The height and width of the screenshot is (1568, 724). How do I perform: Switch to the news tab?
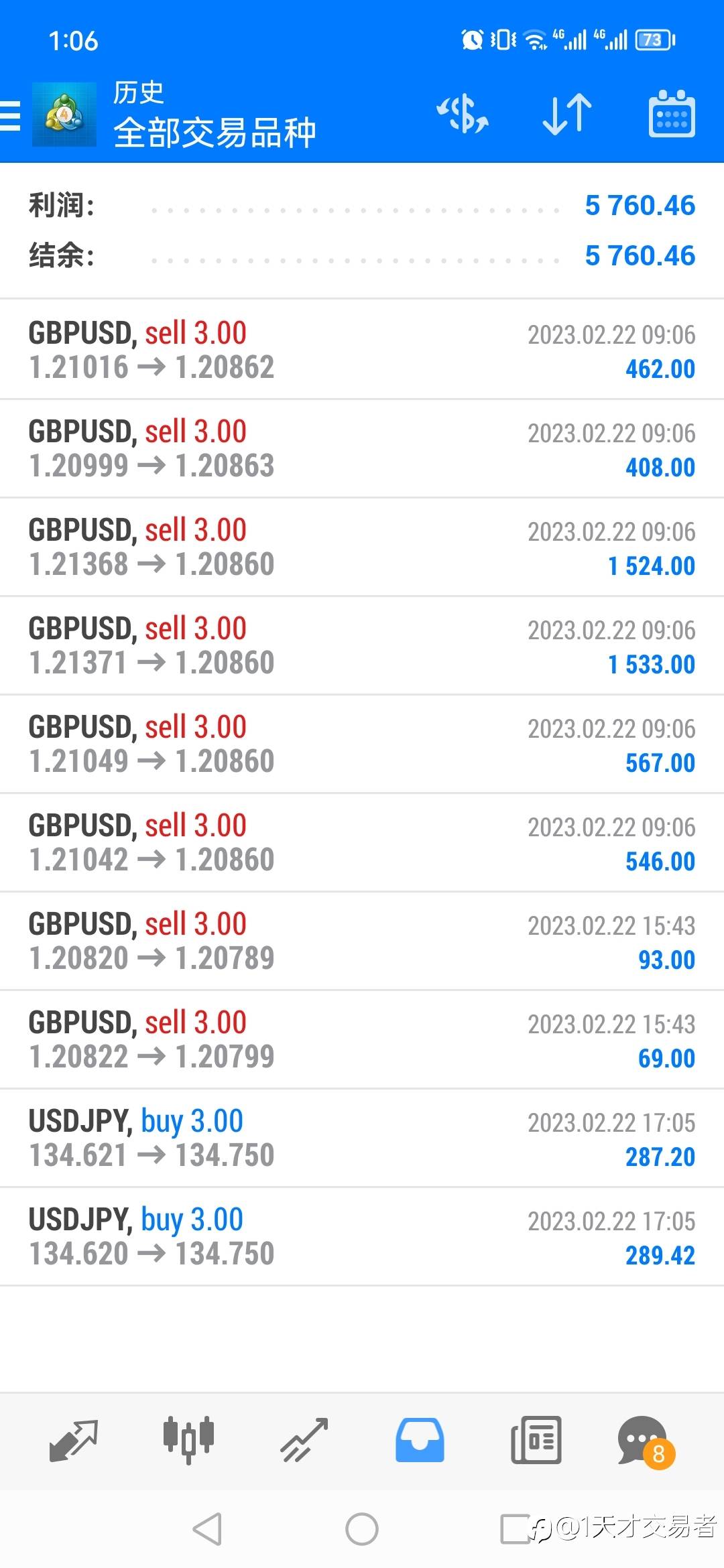[536, 1440]
